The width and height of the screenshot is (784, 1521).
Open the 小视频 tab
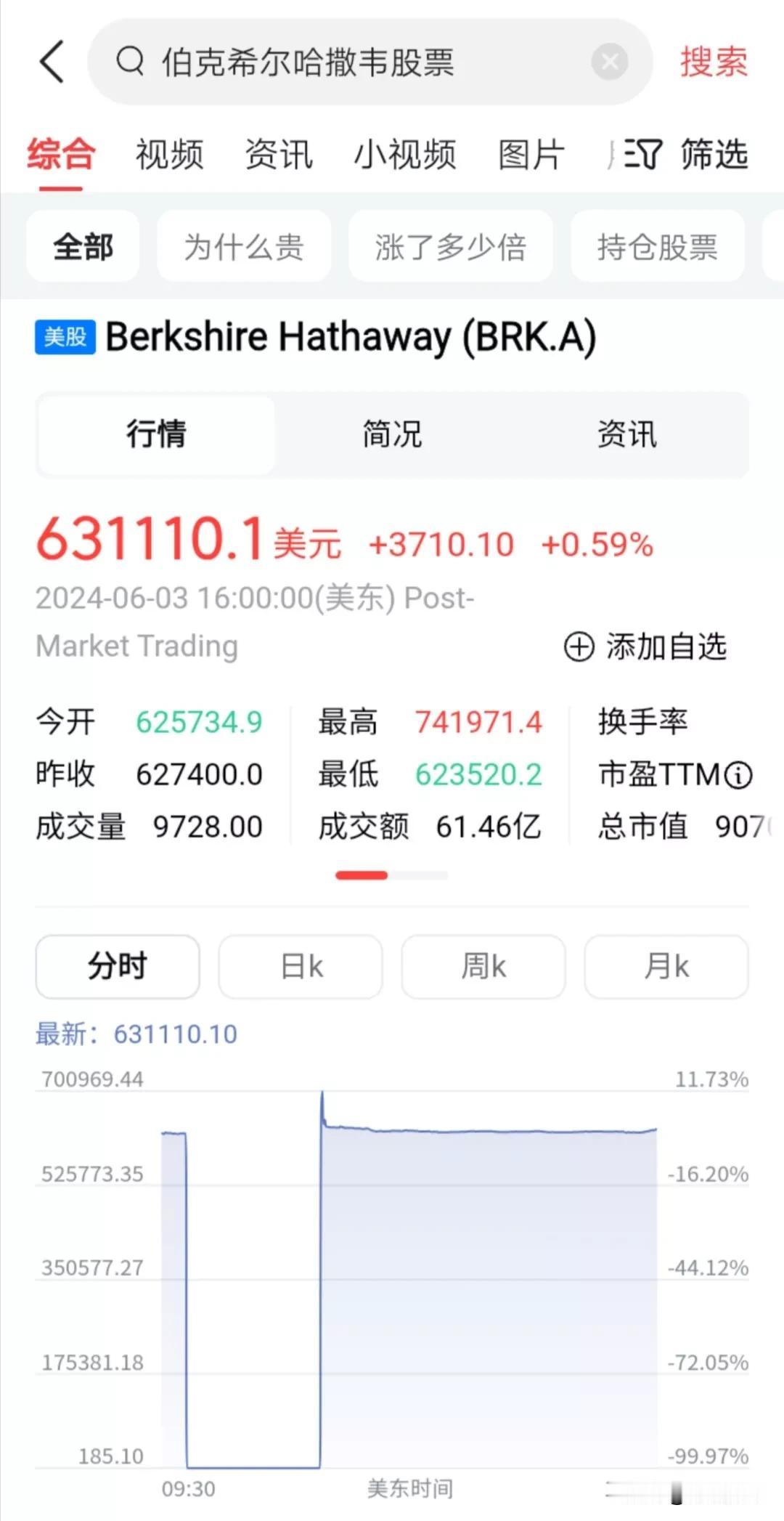tap(405, 155)
